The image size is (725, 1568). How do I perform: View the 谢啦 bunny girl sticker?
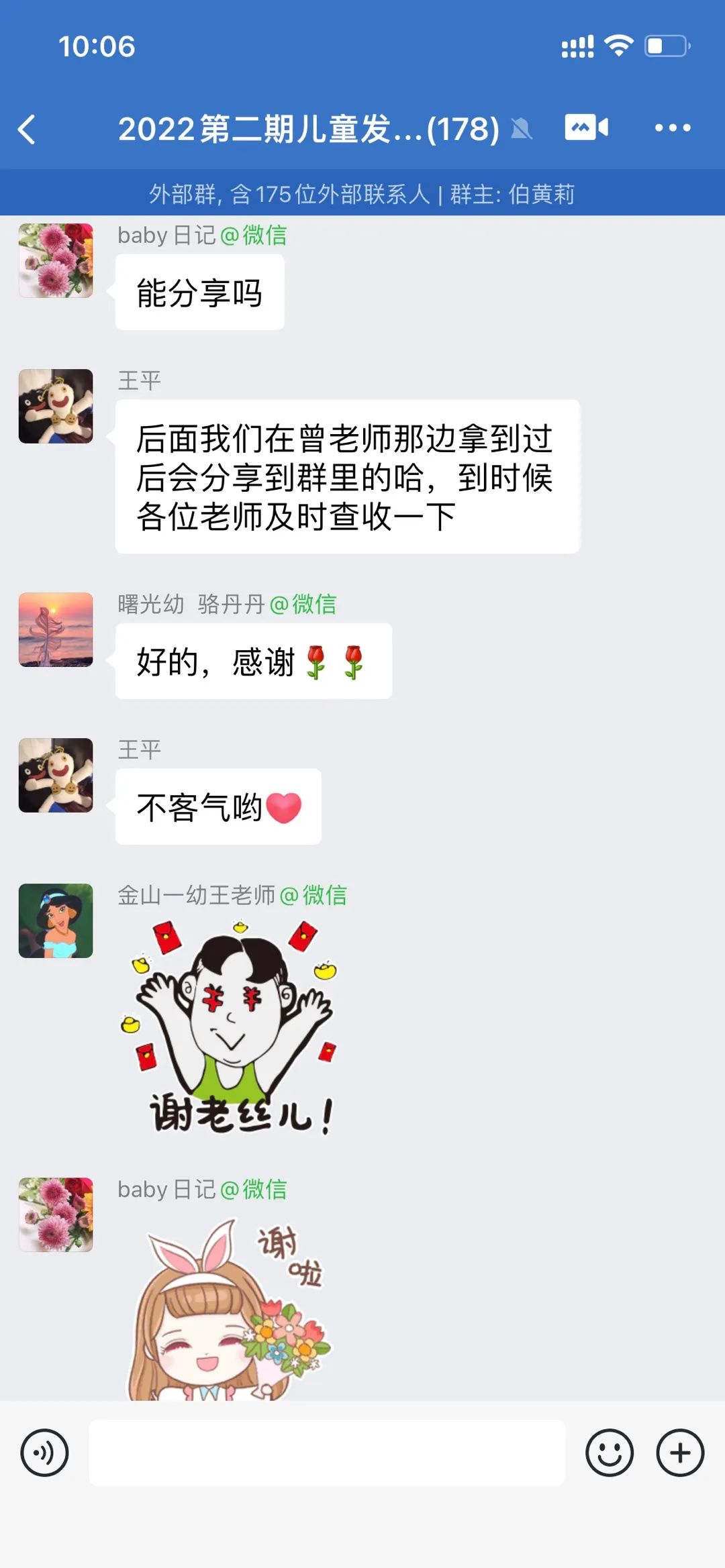click(x=228, y=1308)
